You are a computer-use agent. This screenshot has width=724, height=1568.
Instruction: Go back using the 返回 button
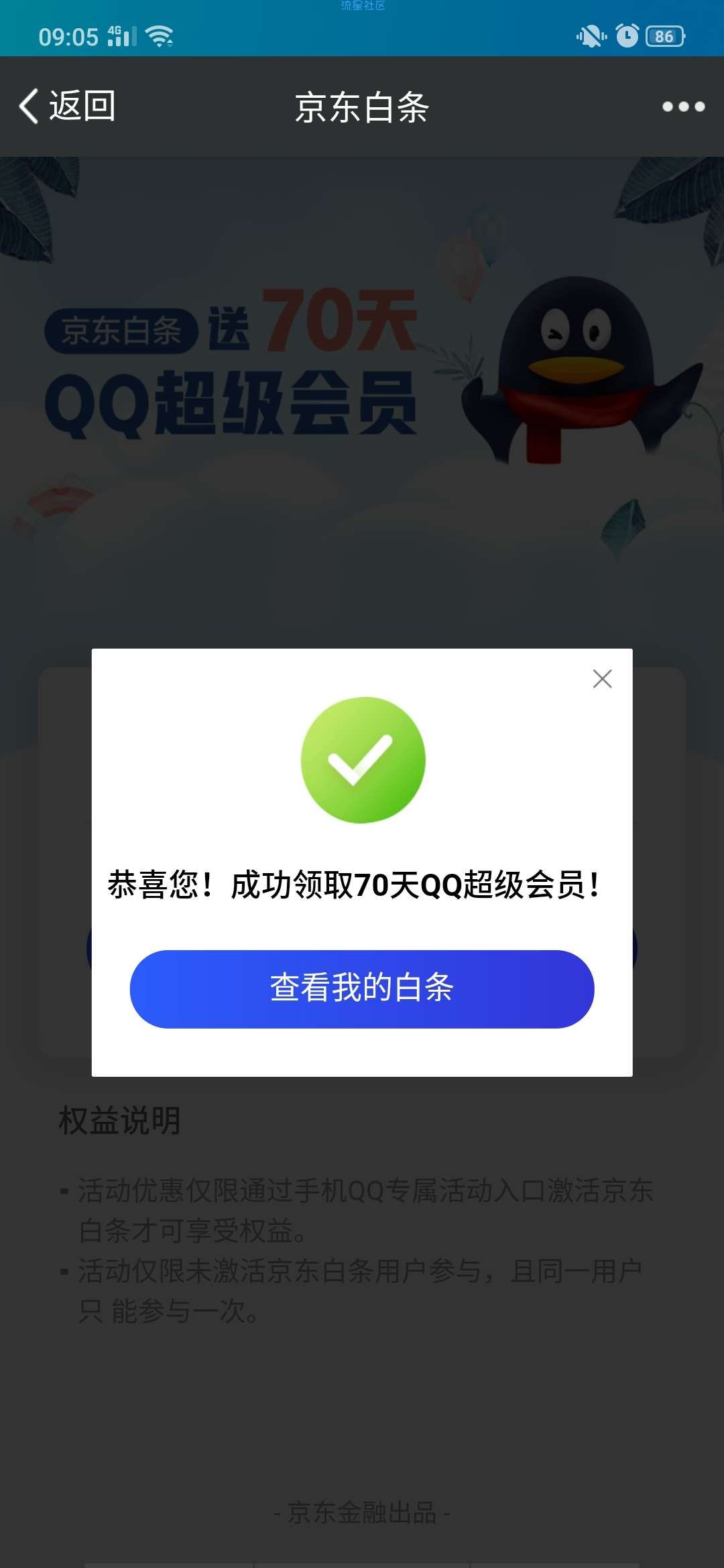(x=67, y=107)
